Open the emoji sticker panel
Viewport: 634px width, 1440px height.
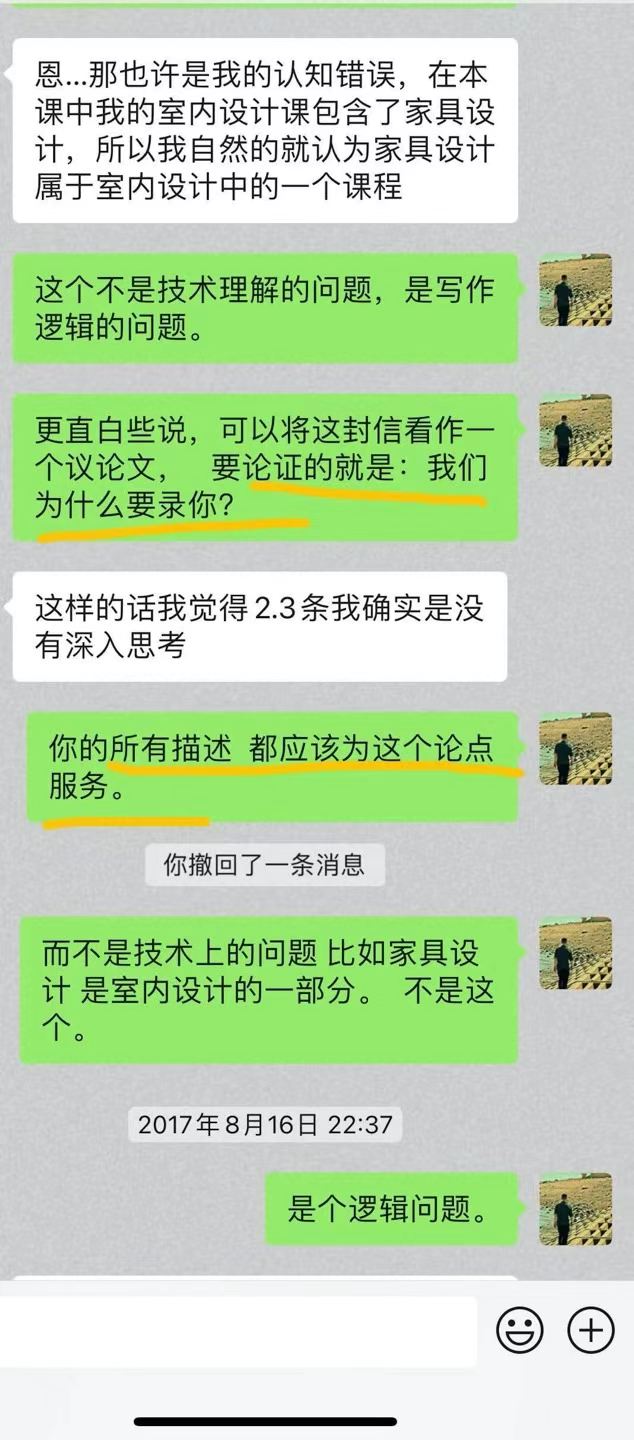(520, 1331)
